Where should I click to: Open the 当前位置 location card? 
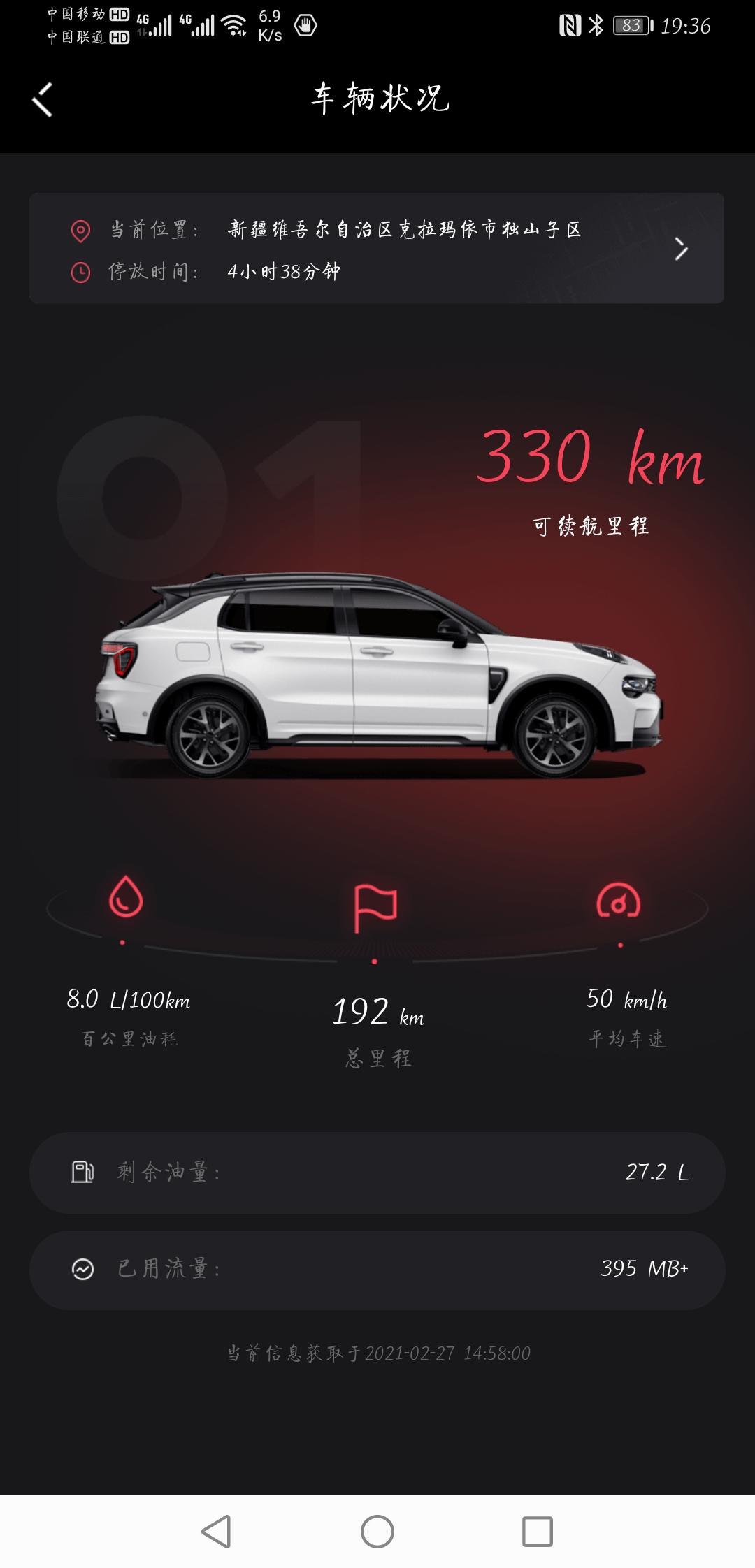pos(376,248)
